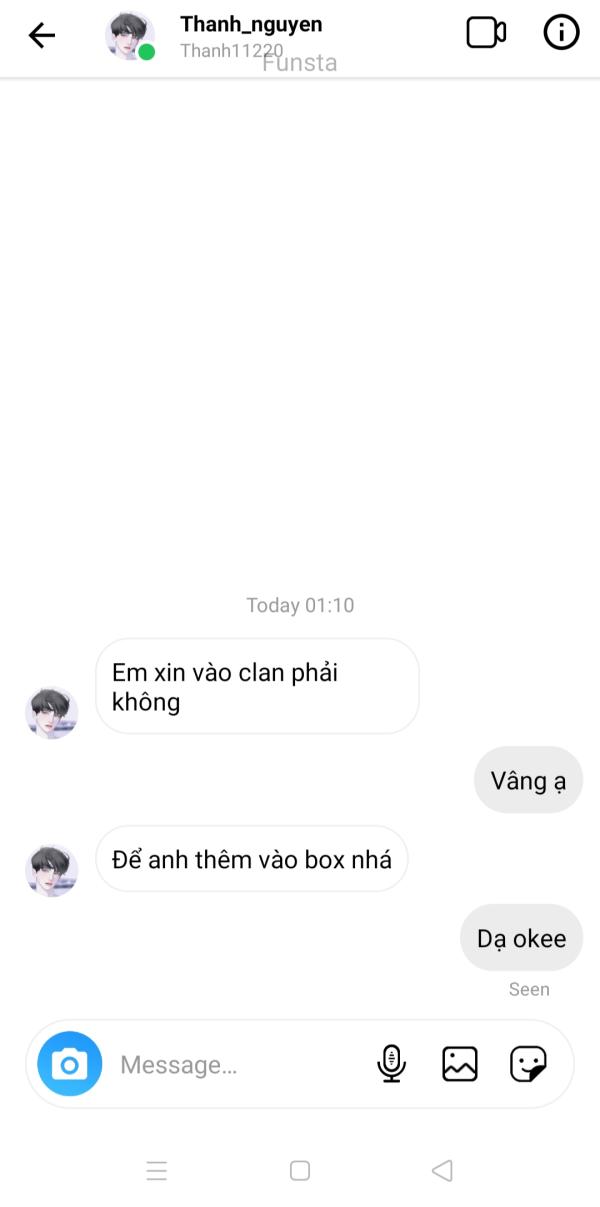Open the conversation info icon
Image resolution: width=600 pixels, height=1207 pixels.
coord(561,33)
